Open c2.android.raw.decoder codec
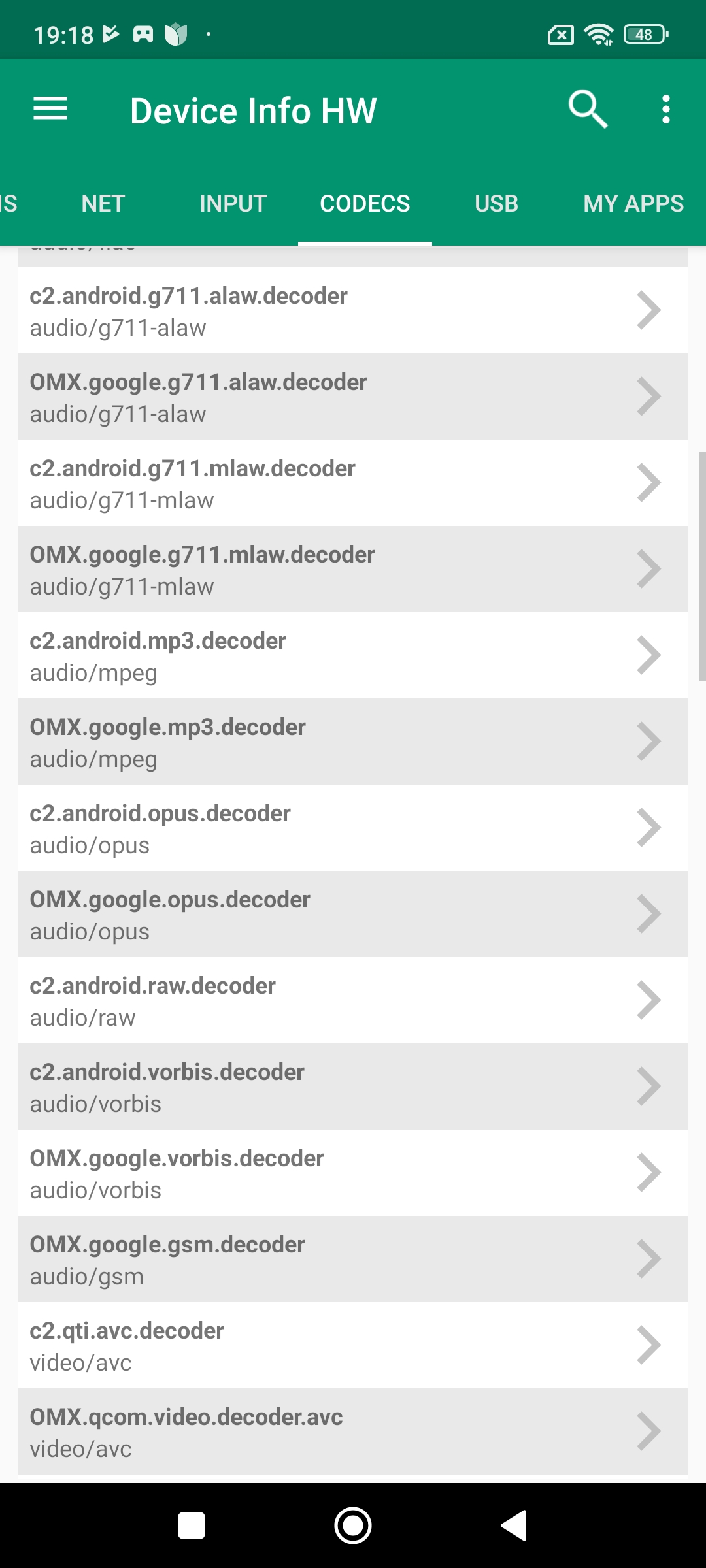The height and width of the screenshot is (1568, 706). [x=352, y=1001]
